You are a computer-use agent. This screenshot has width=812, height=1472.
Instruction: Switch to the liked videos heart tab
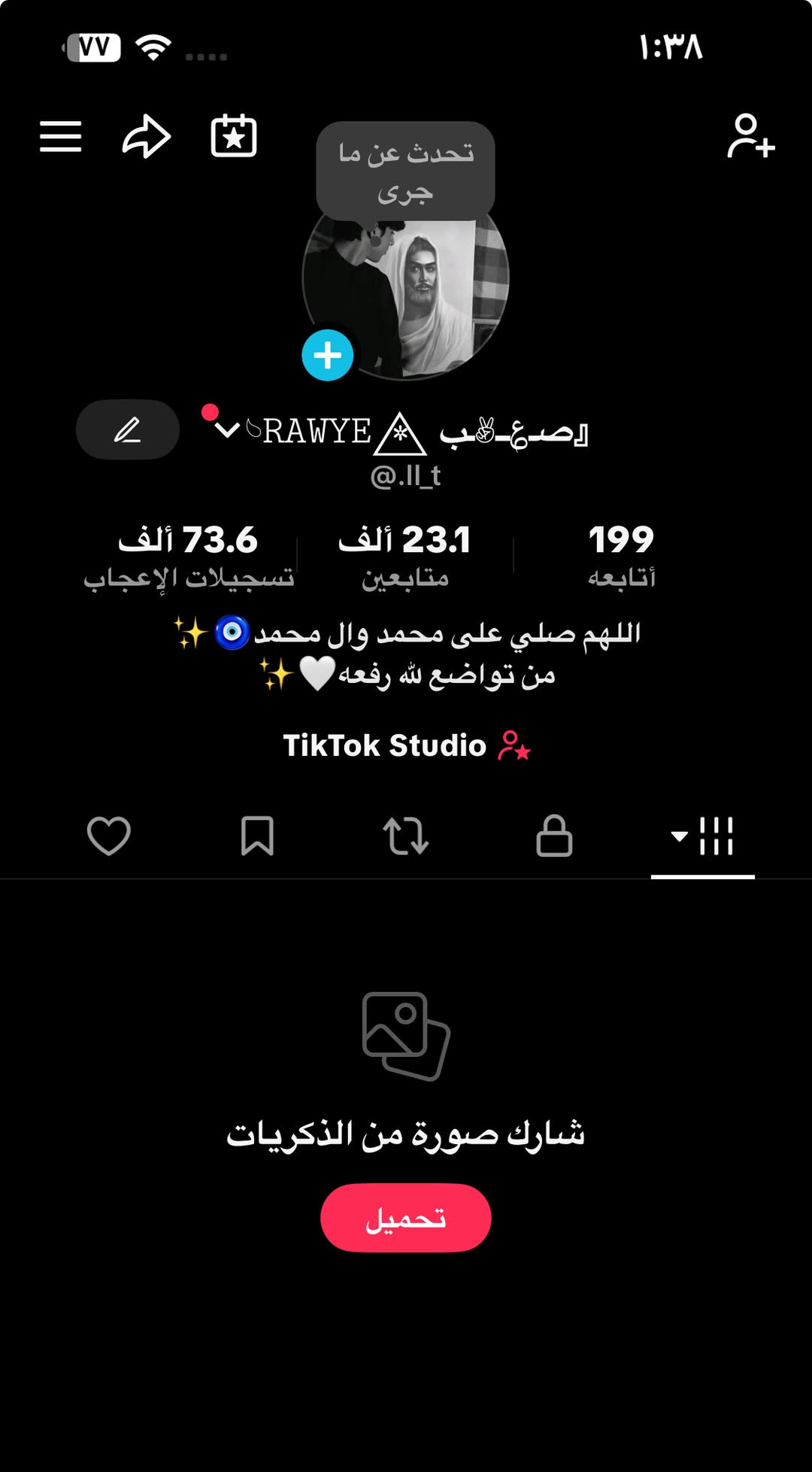click(109, 836)
